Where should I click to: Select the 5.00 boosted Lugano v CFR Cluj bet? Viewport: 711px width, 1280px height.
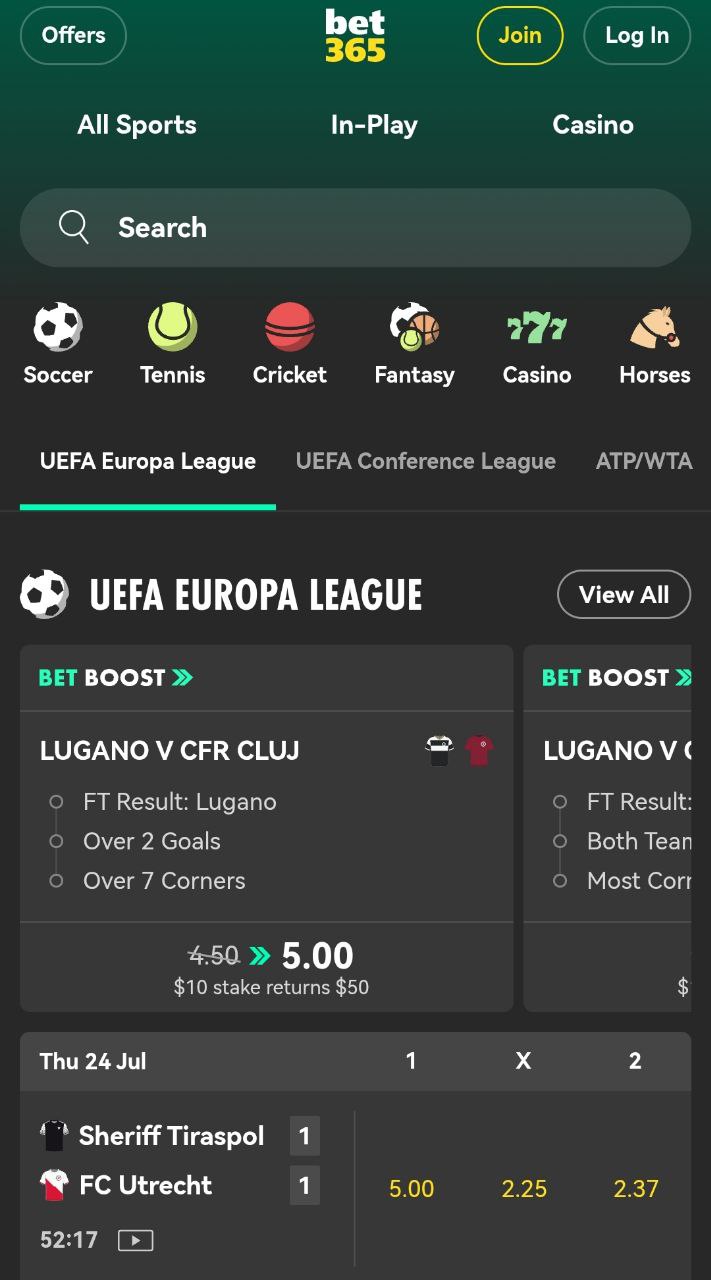[267, 967]
